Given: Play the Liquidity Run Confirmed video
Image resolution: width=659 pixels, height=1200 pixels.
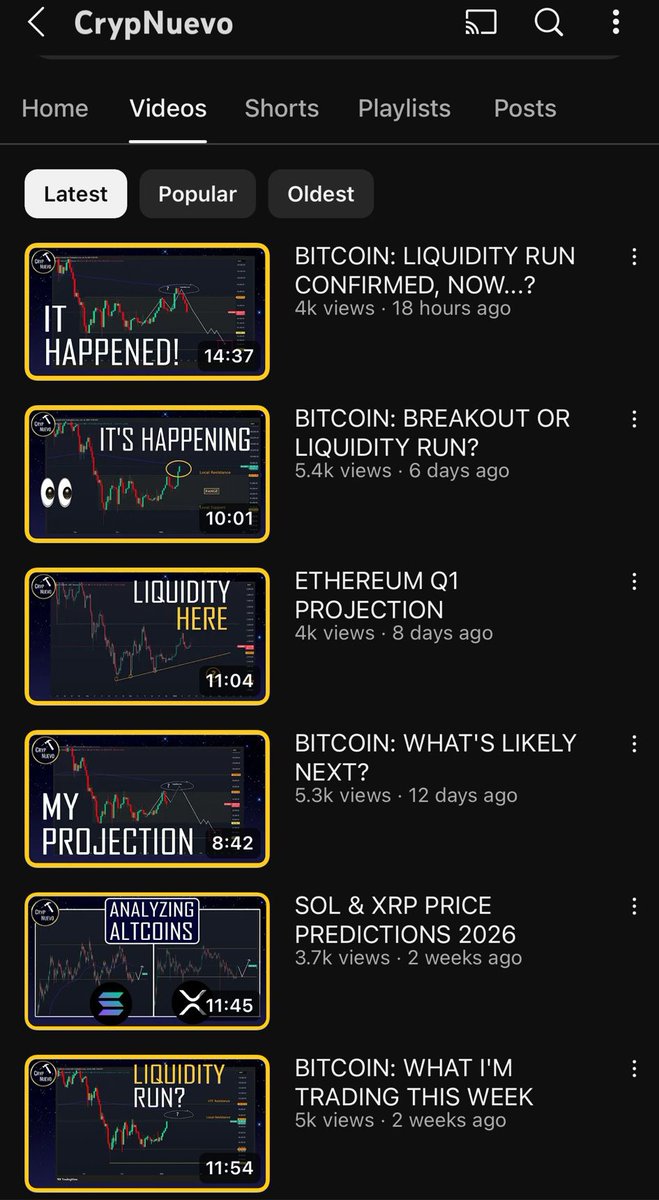Looking at the screenshot, I should pos(147,312).
